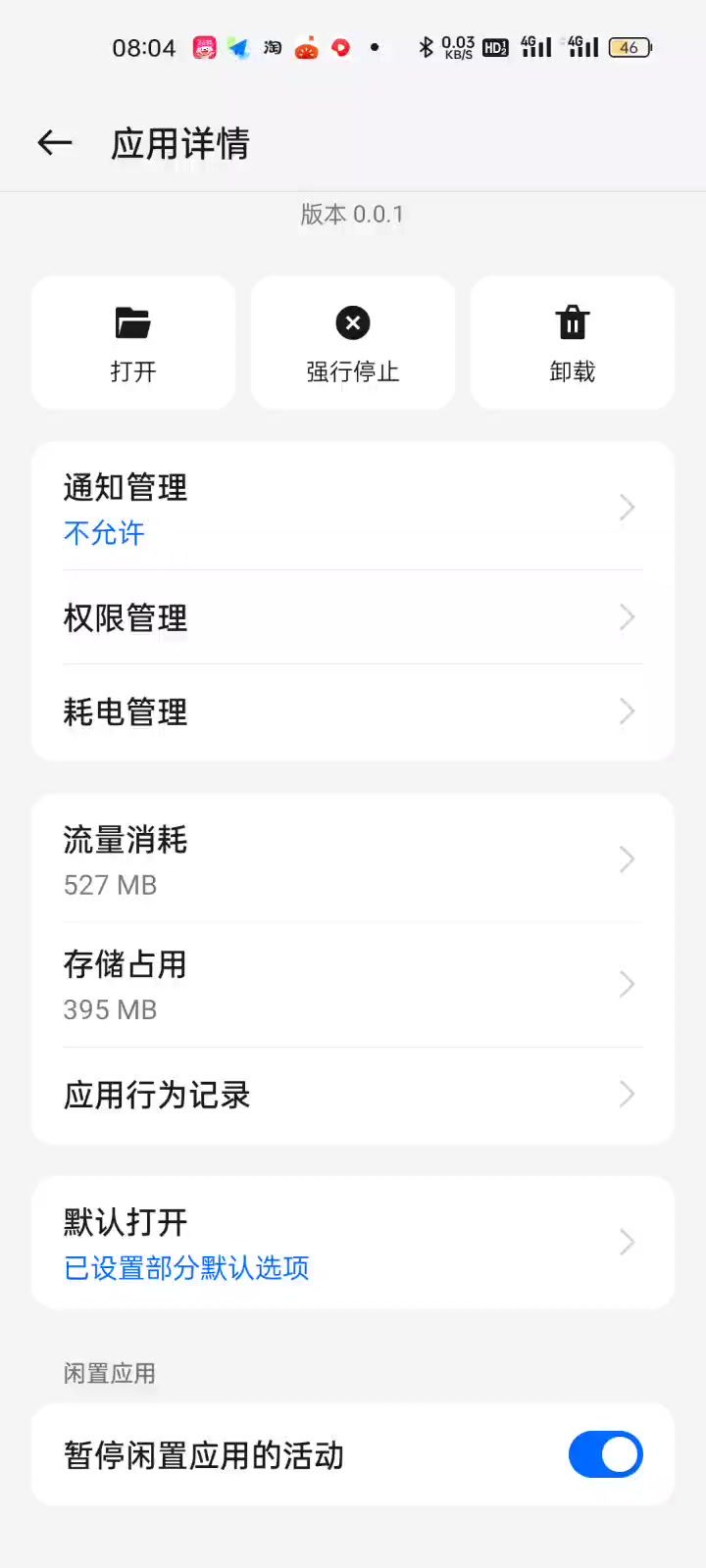Tap the 打开 button
The width and height of the screenshot is (706, 1568).
[x=133, y=342]
